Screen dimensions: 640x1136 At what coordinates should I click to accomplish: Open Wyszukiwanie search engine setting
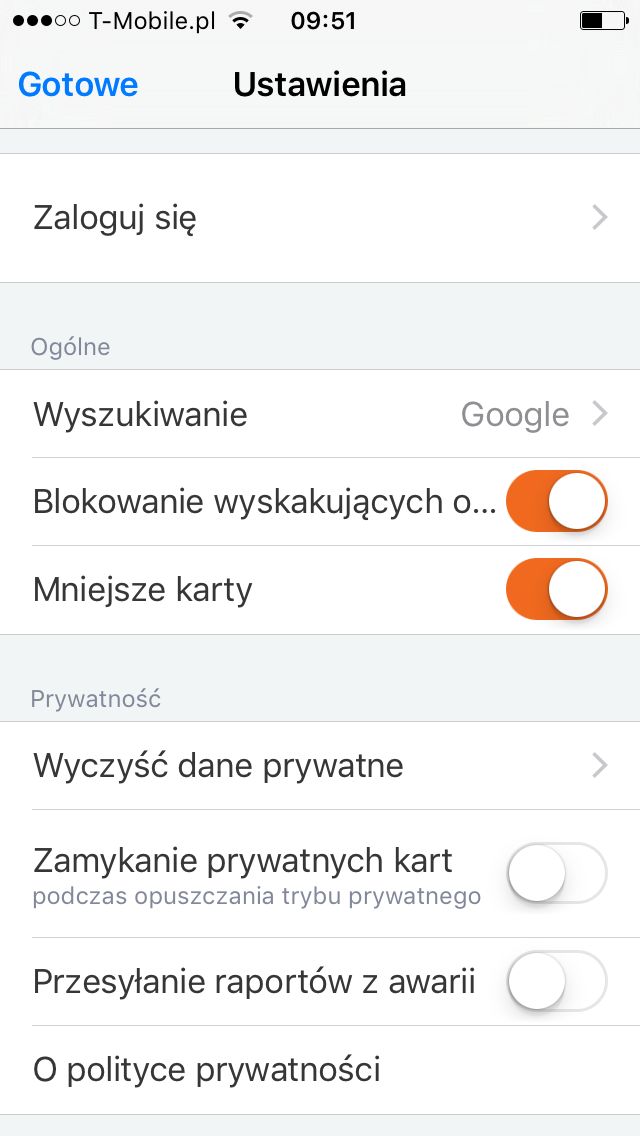point(320,414)
